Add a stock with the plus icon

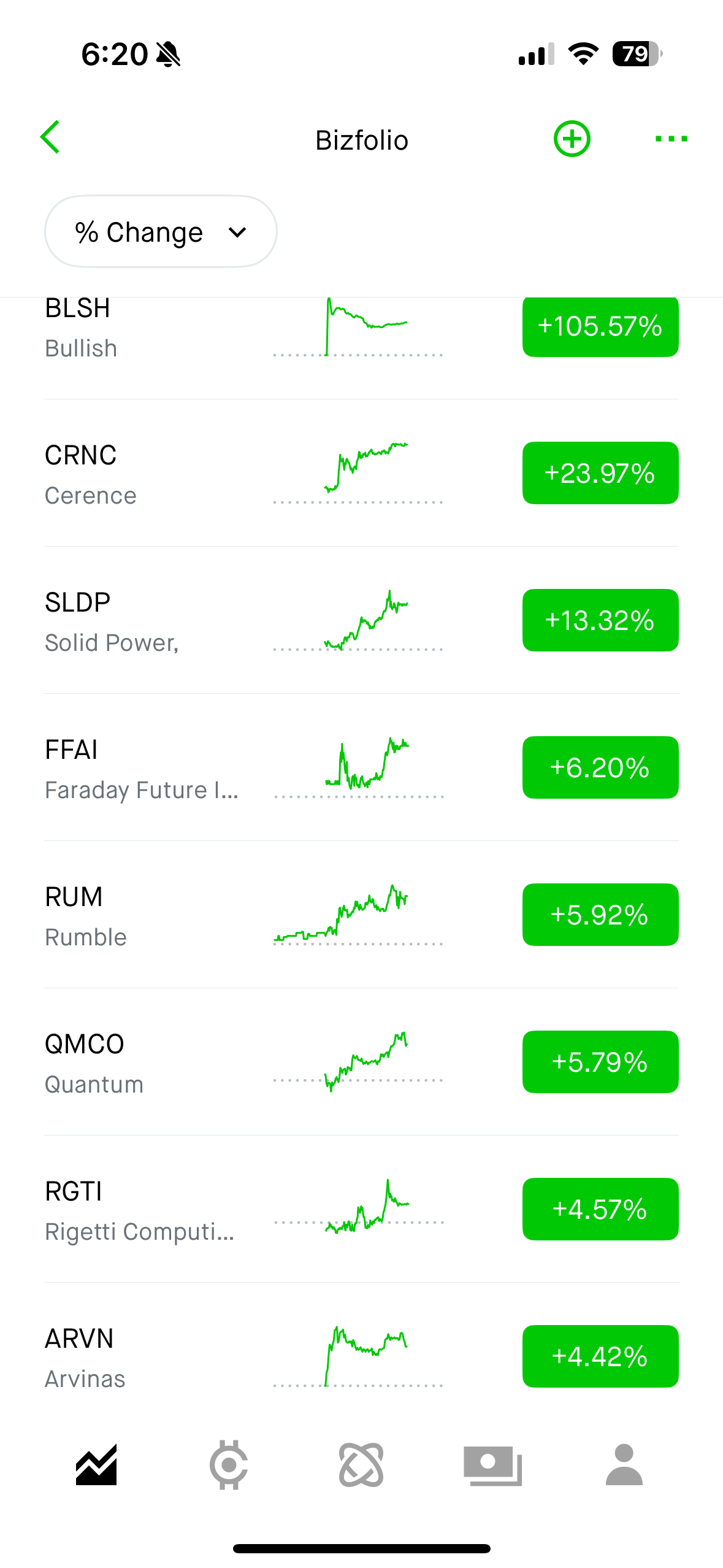(x=572, y=139)
